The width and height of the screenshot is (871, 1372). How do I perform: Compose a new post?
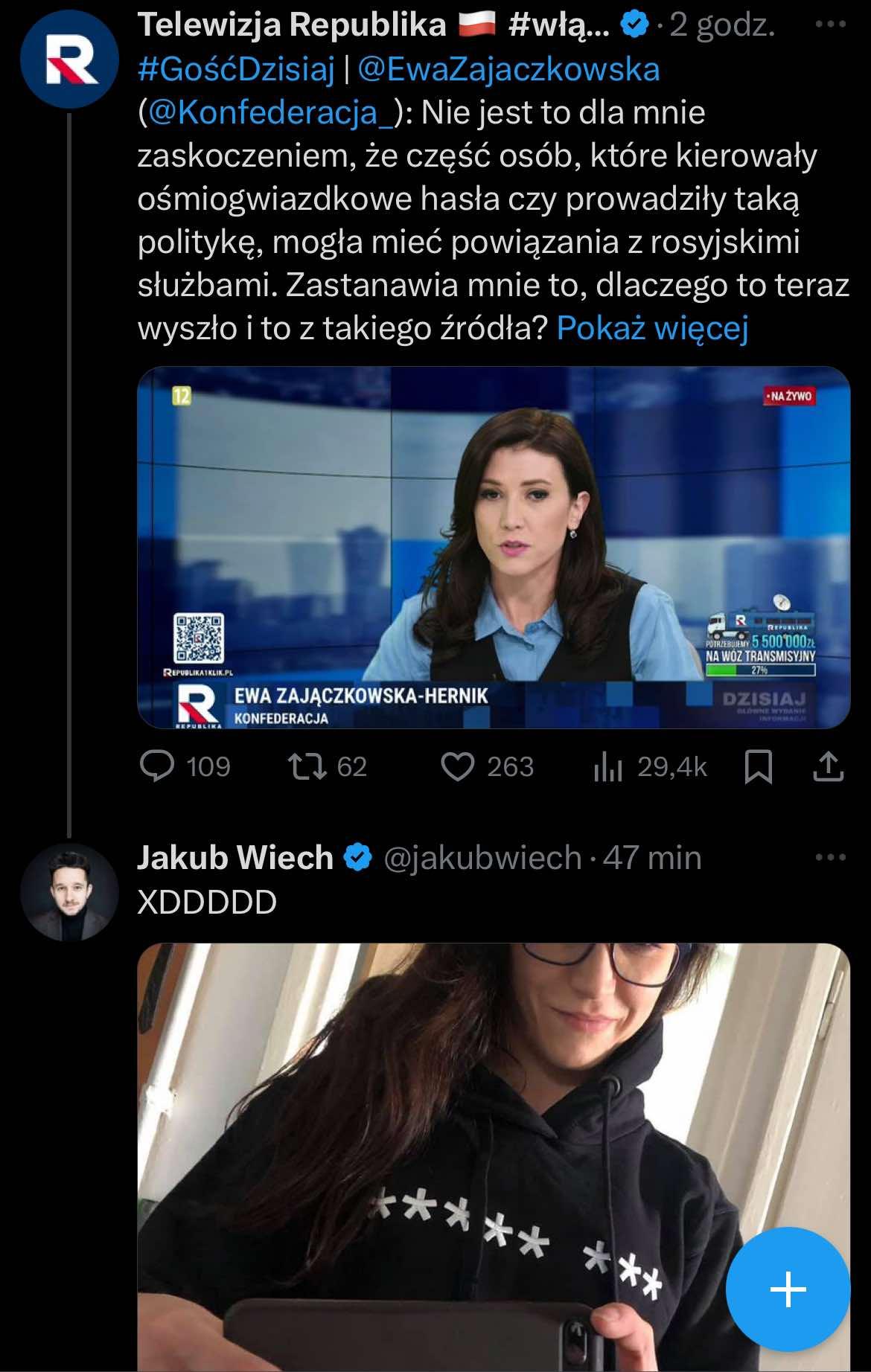coord(788,1289)
